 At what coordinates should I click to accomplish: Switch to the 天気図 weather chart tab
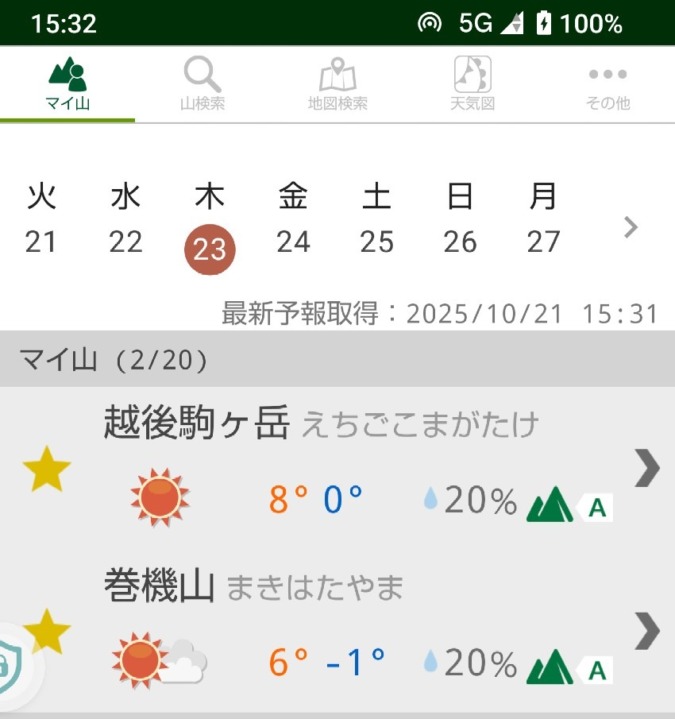click(x=473, y=84)
